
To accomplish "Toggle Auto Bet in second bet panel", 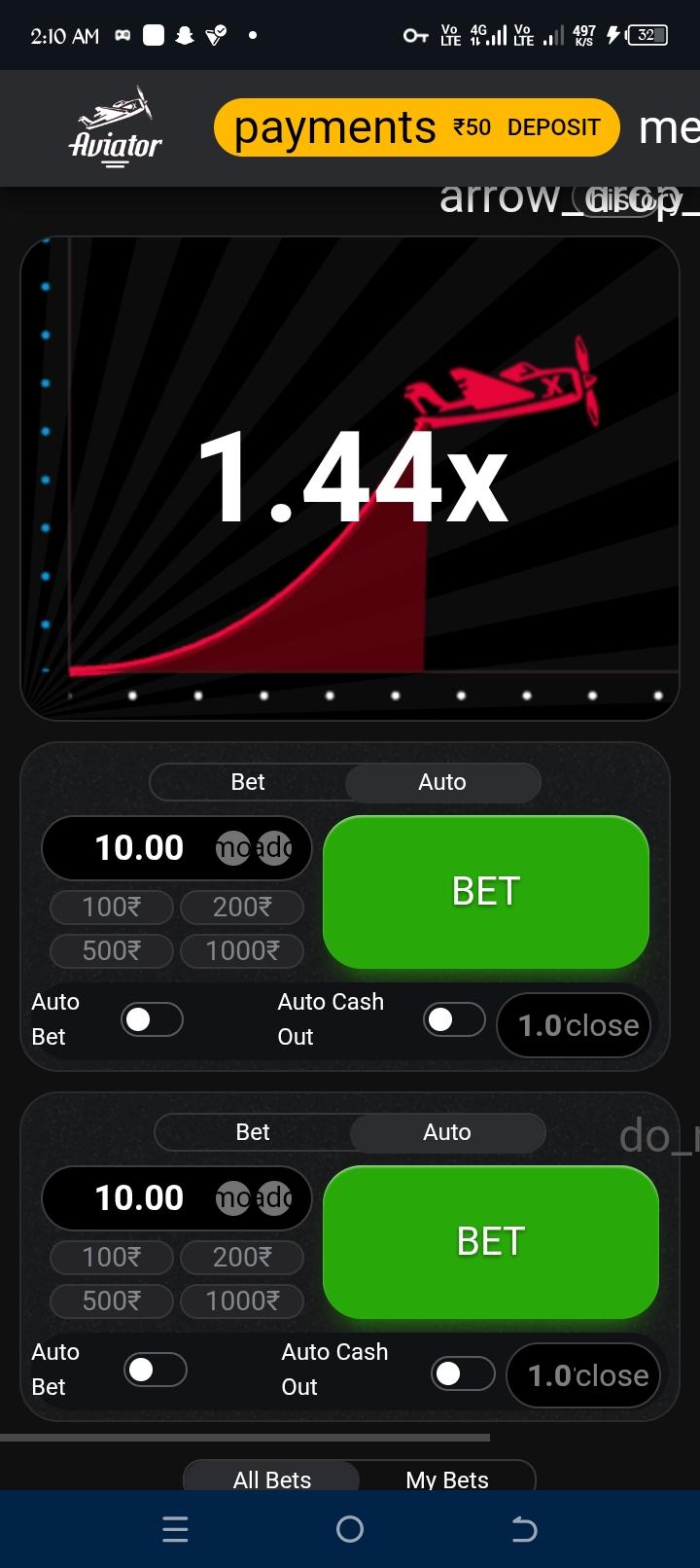I will 155,1370.
